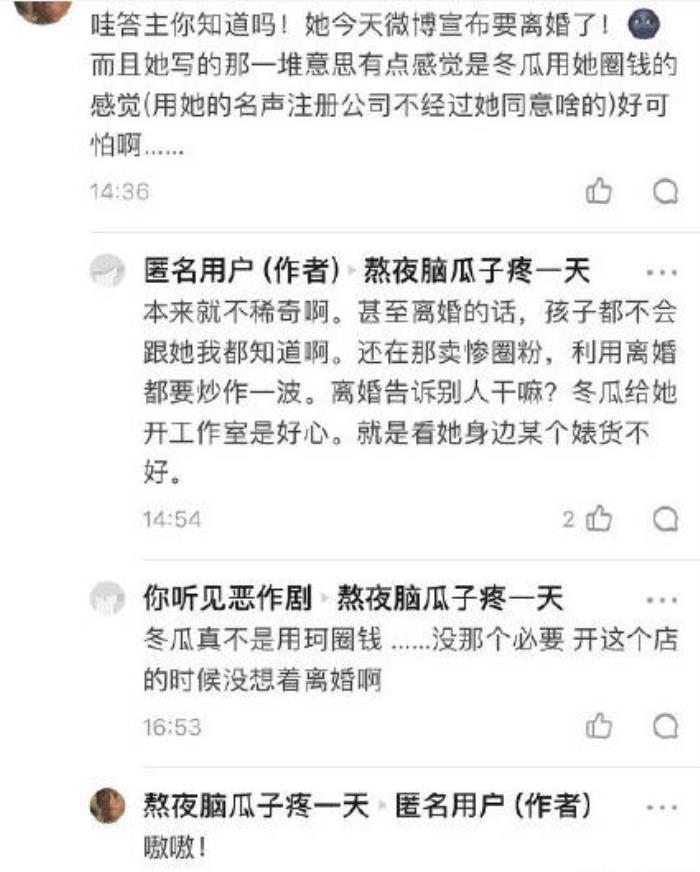
Task: Open more options on 你听见恶作剧's comment
Action: point(662,600)
